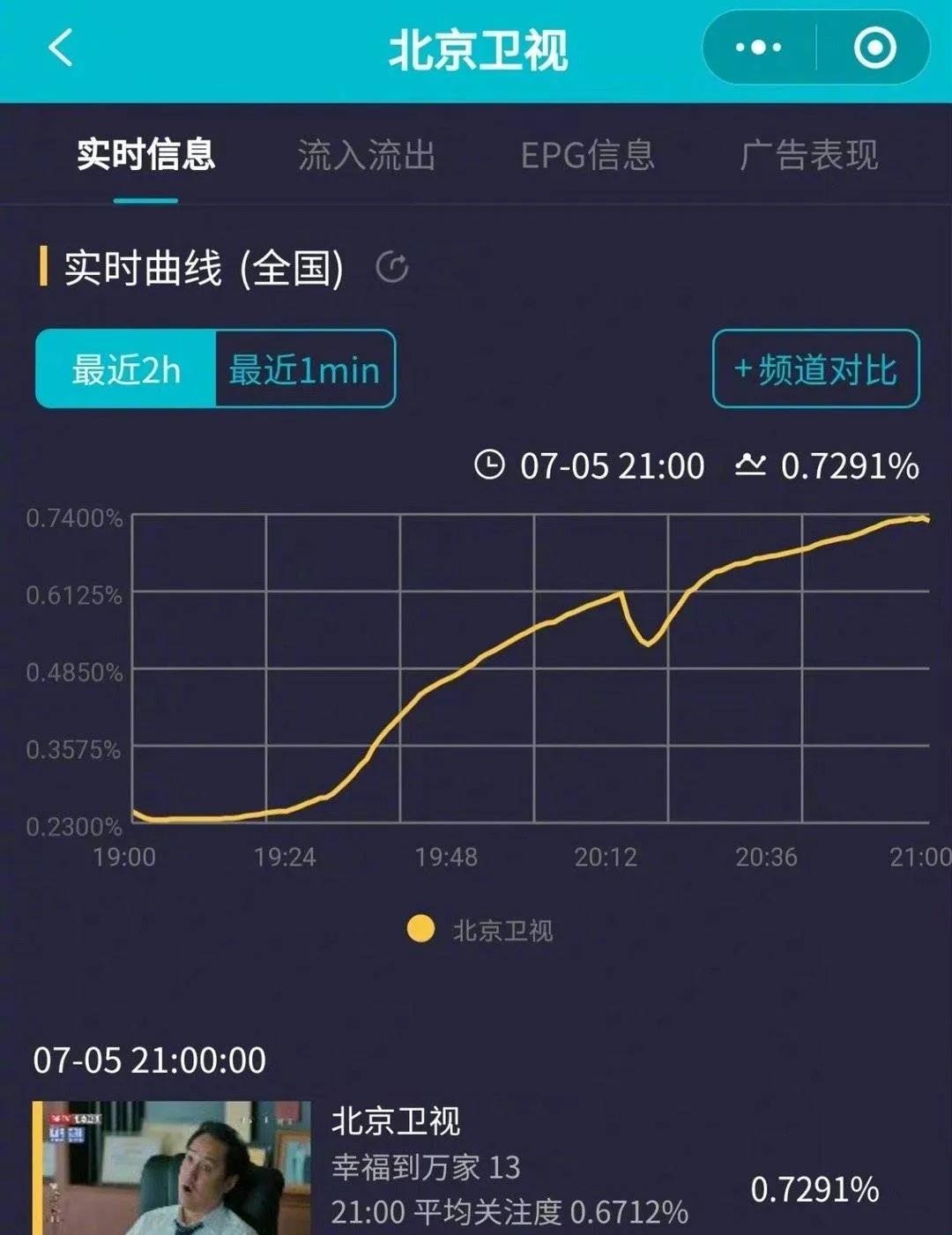The image size is (952, 1235).
Task: Switch to the 流入流出 tab
Action: click(368, 156)
